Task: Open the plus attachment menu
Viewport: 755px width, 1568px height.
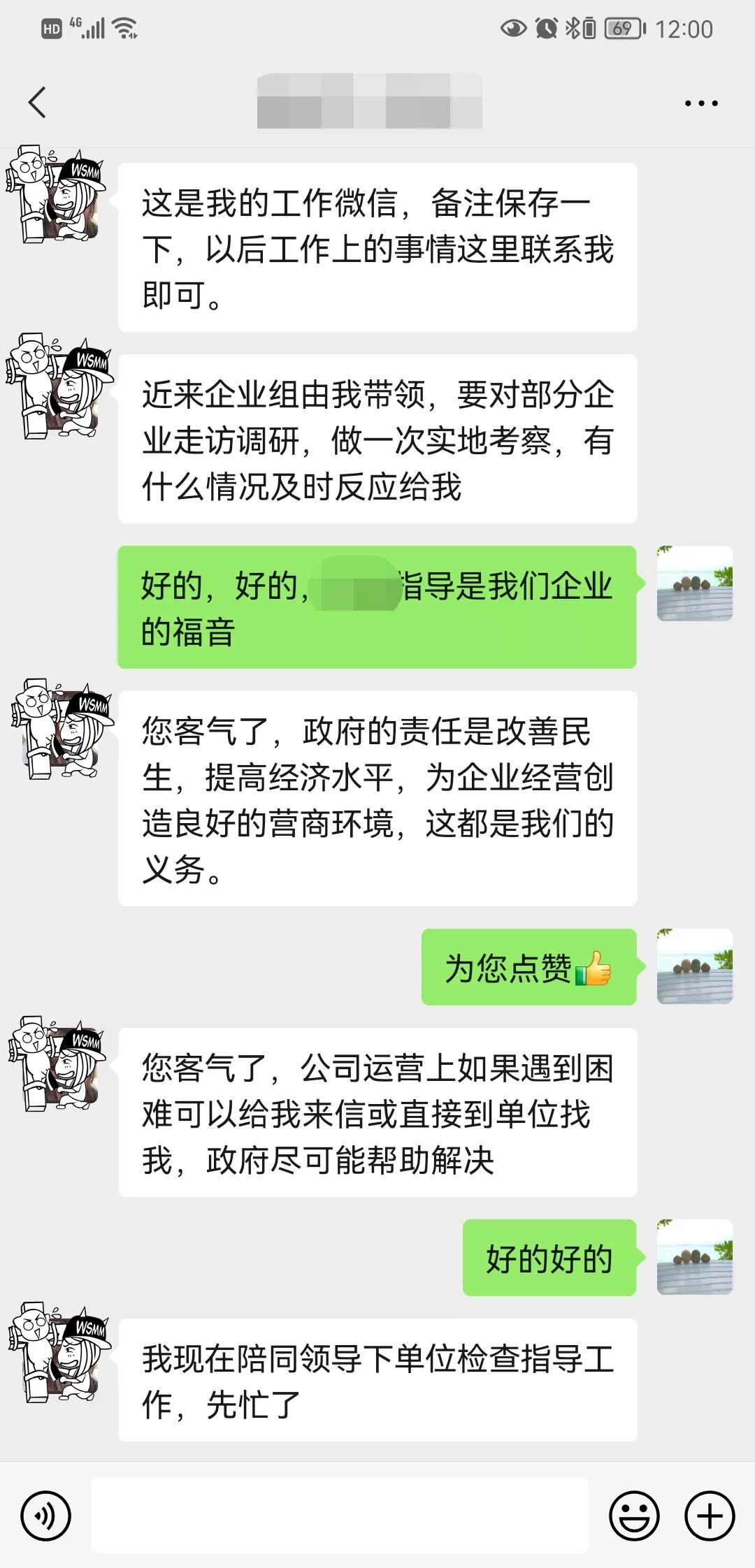Action: (x=710, y=1516)
